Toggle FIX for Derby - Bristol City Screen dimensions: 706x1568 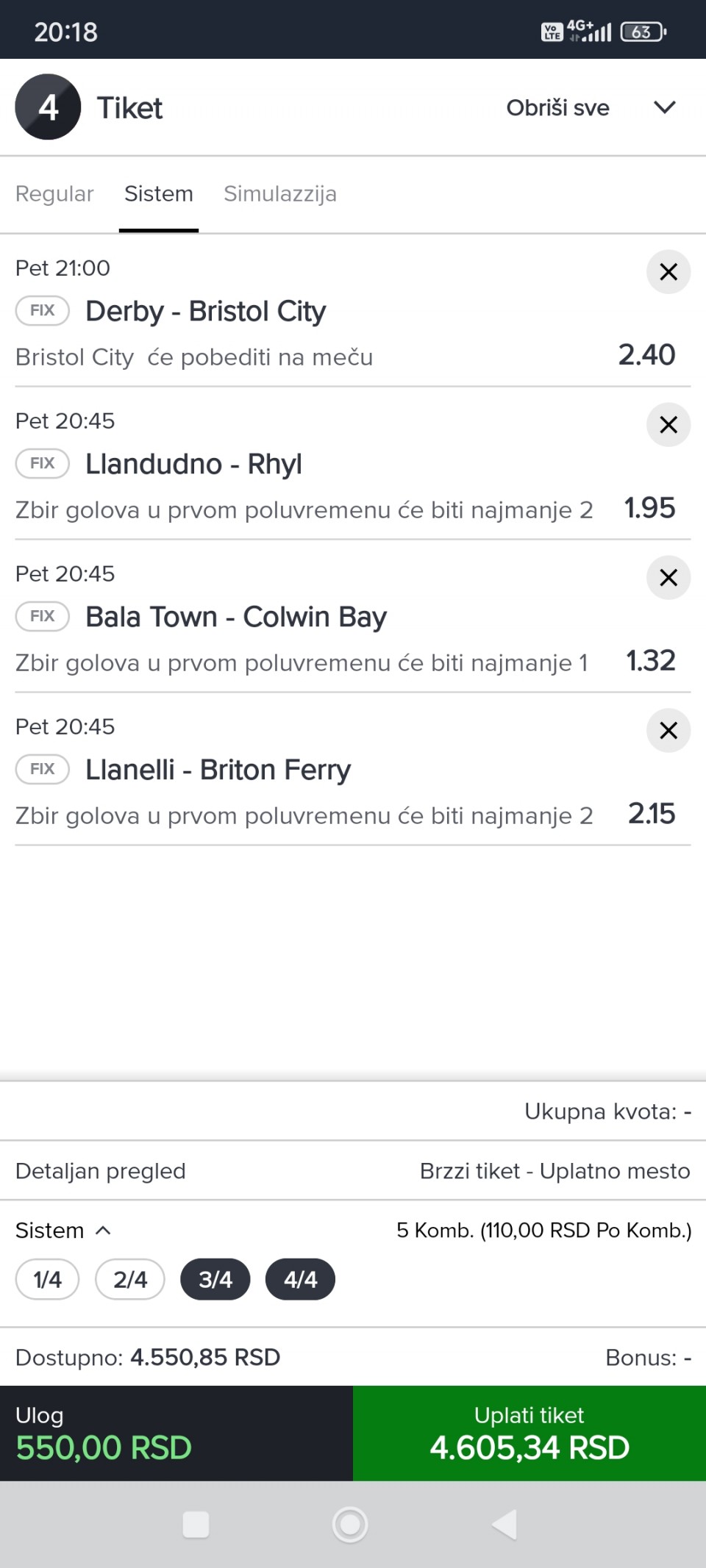coord(43,310)
